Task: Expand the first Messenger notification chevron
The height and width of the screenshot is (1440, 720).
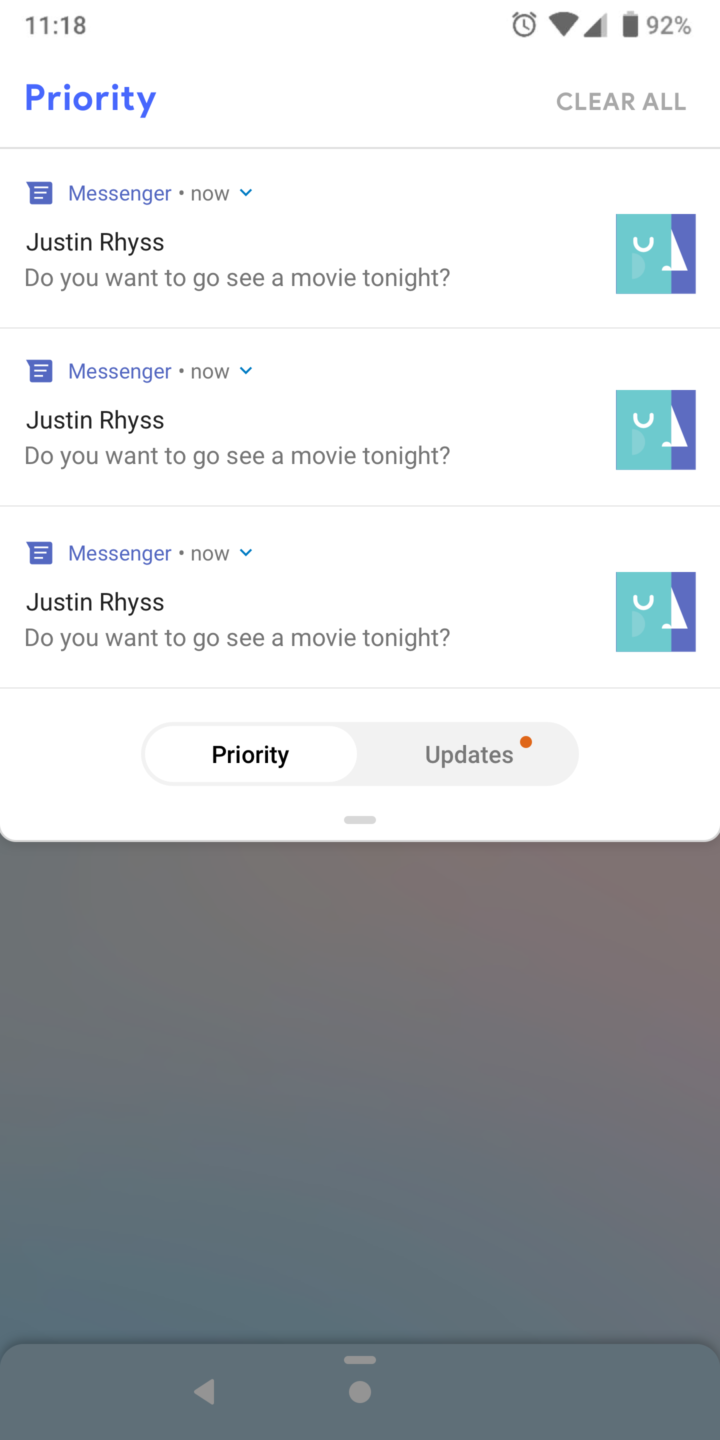Action: 245,193
